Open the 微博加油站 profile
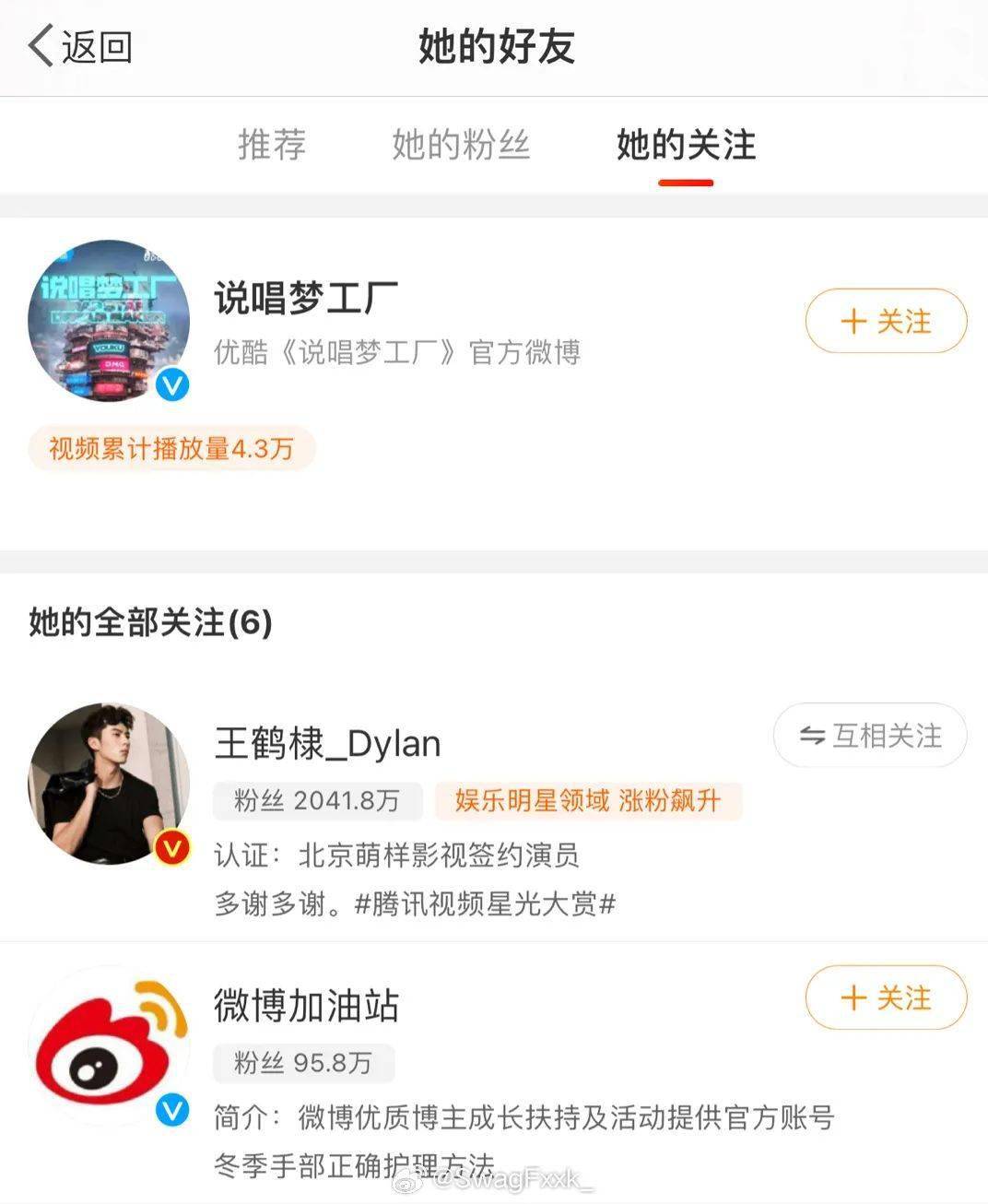988x1204 pixels. [306, 1005]
